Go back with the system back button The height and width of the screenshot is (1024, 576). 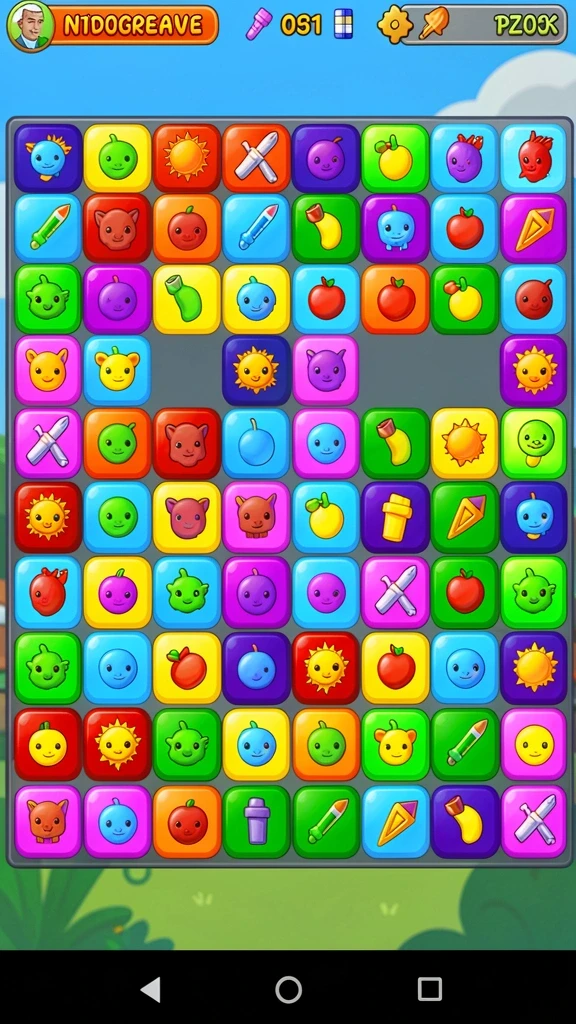point(151,990)
